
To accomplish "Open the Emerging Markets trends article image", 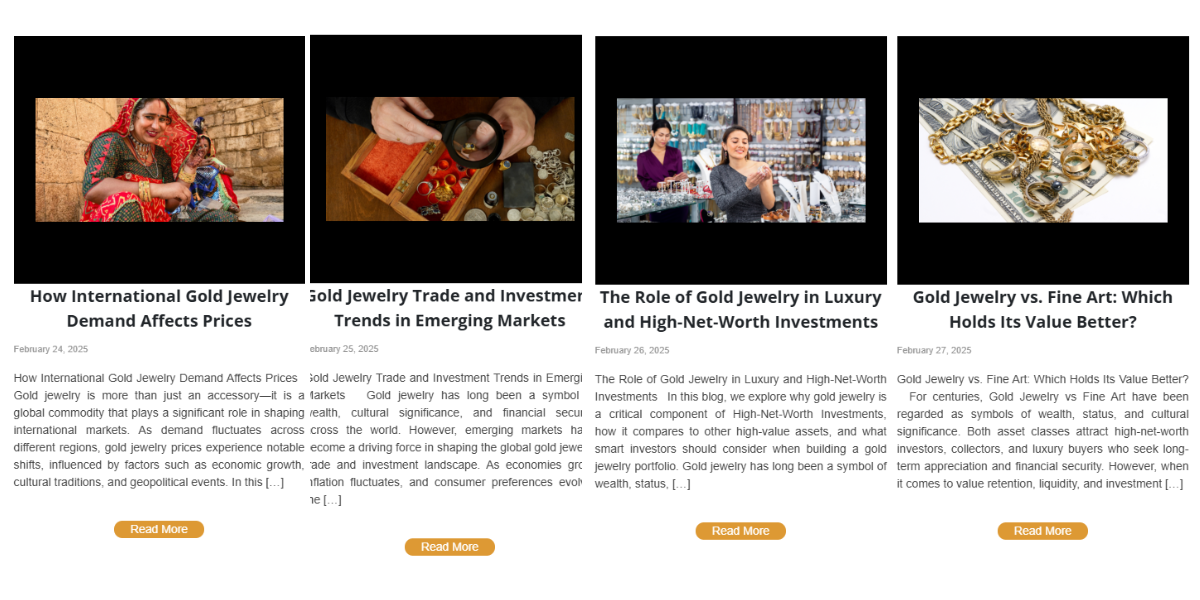I will [446, 159].
